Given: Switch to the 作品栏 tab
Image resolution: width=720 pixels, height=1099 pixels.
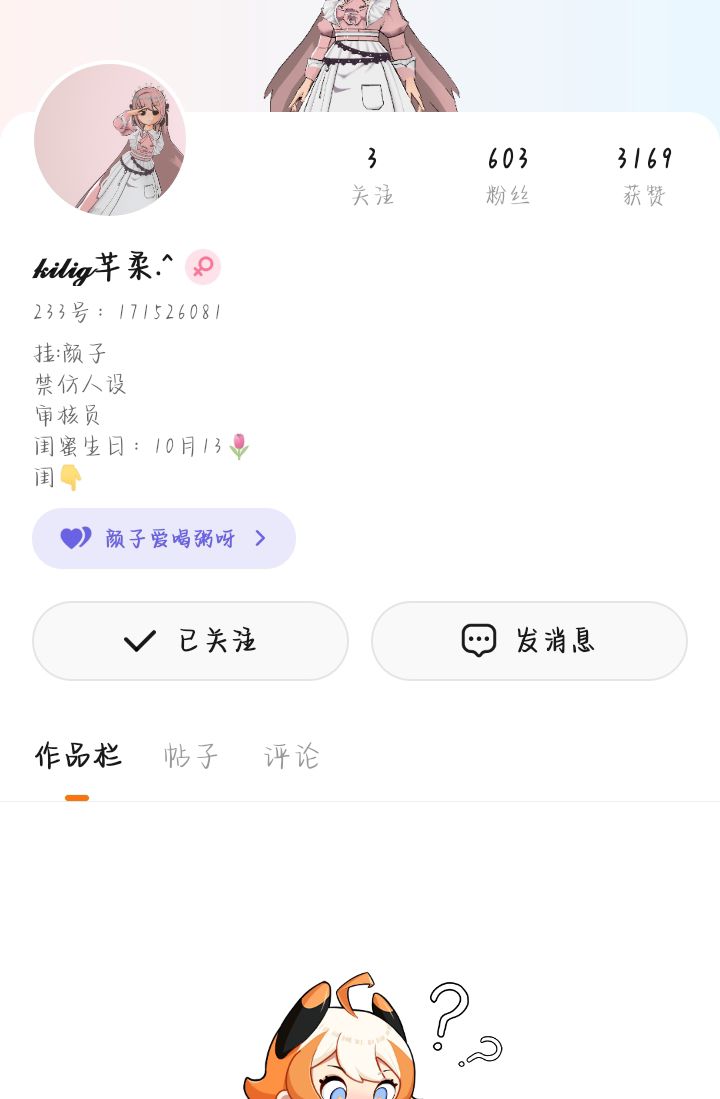Looking at the screenshot, I should (x=78, y=756).
